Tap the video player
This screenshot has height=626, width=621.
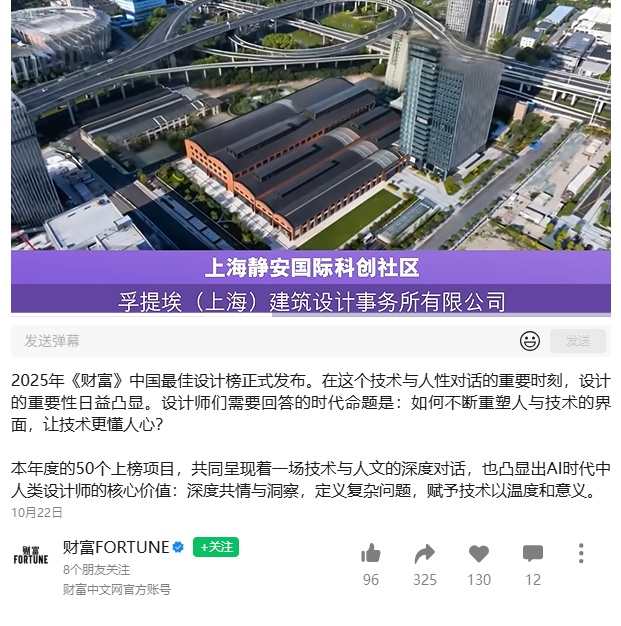(310, 150)
